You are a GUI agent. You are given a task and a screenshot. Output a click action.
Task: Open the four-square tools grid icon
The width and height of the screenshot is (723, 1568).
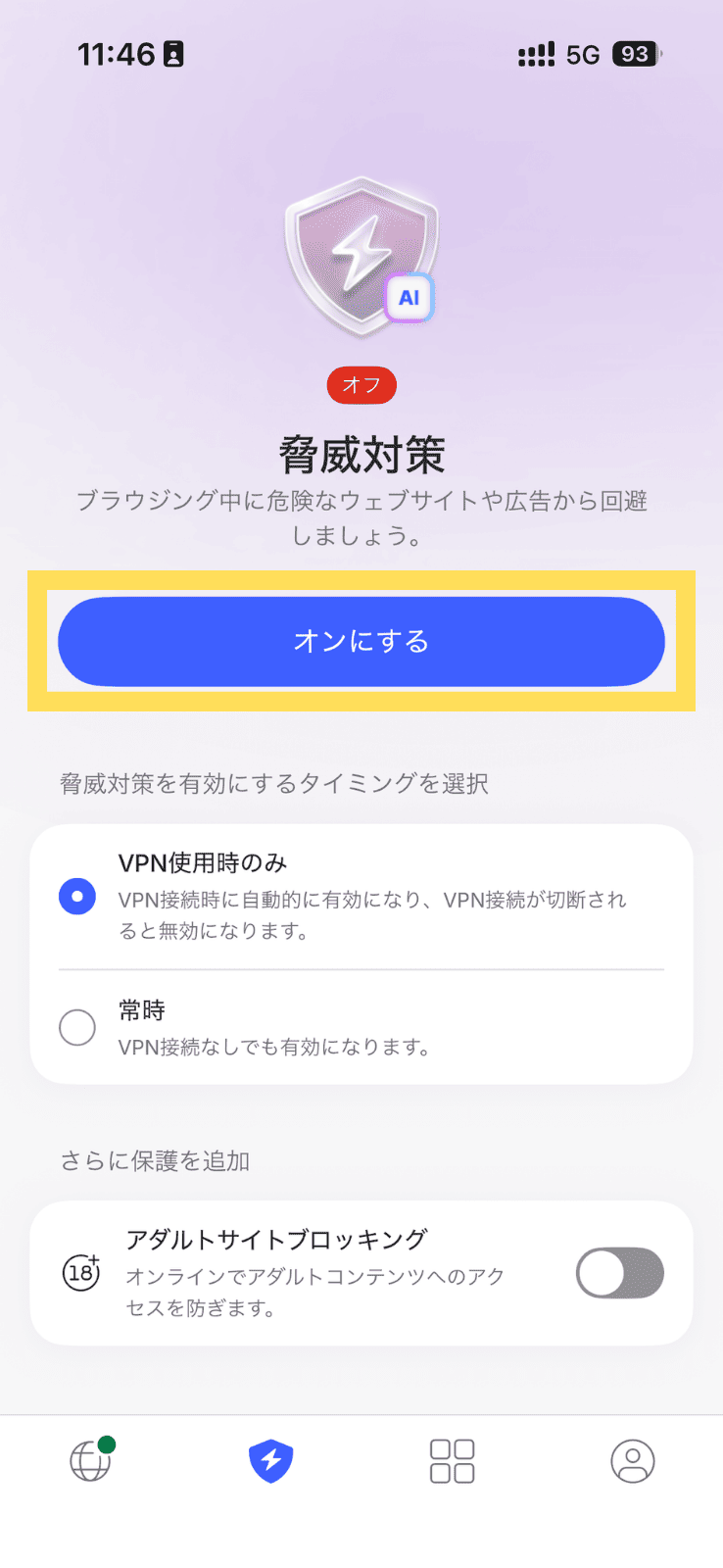[x=452, y=1460]
